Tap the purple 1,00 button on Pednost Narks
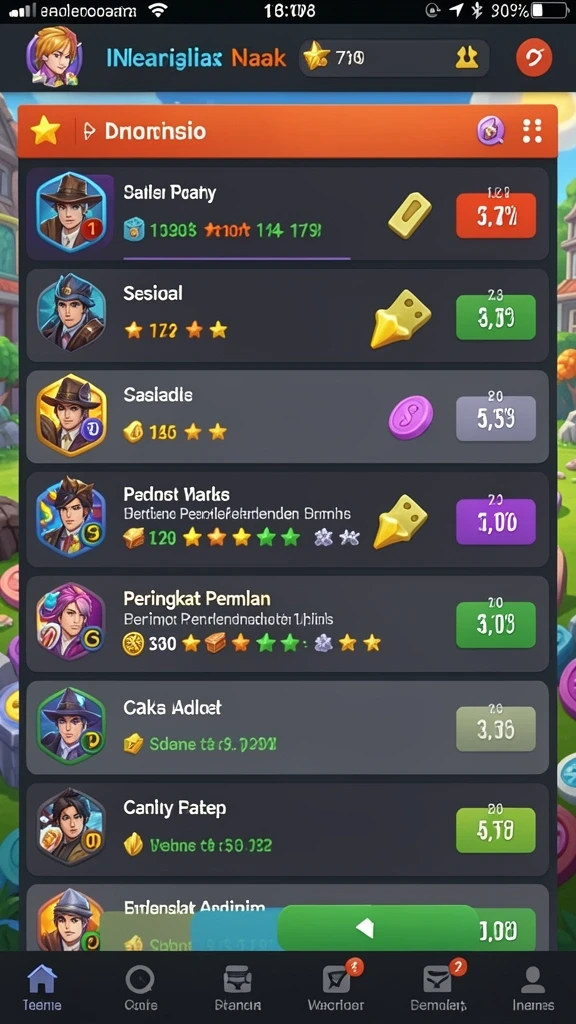This screenshot has width=576, height=1024. [496, 522]
